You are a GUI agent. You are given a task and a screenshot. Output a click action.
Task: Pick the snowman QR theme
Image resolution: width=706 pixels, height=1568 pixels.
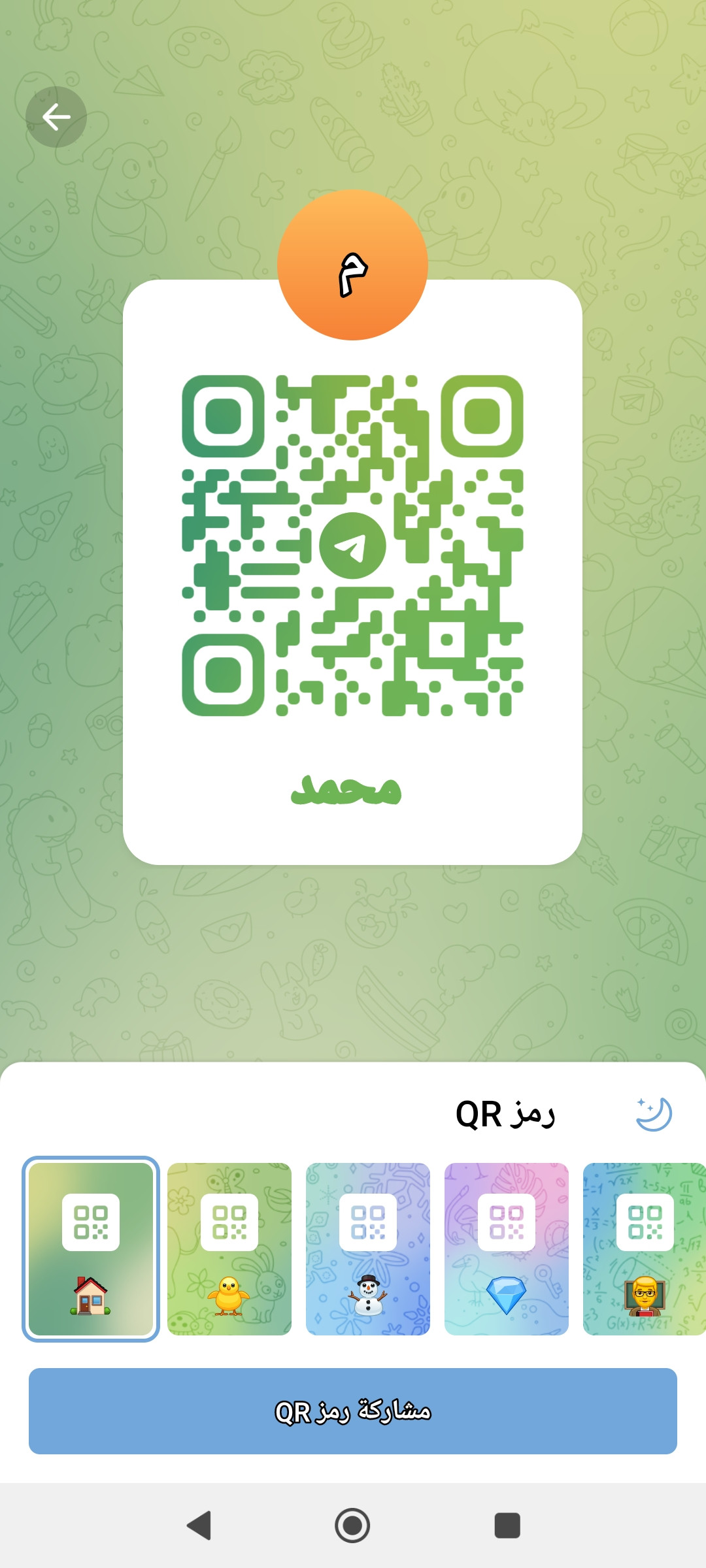[368, 1249]
